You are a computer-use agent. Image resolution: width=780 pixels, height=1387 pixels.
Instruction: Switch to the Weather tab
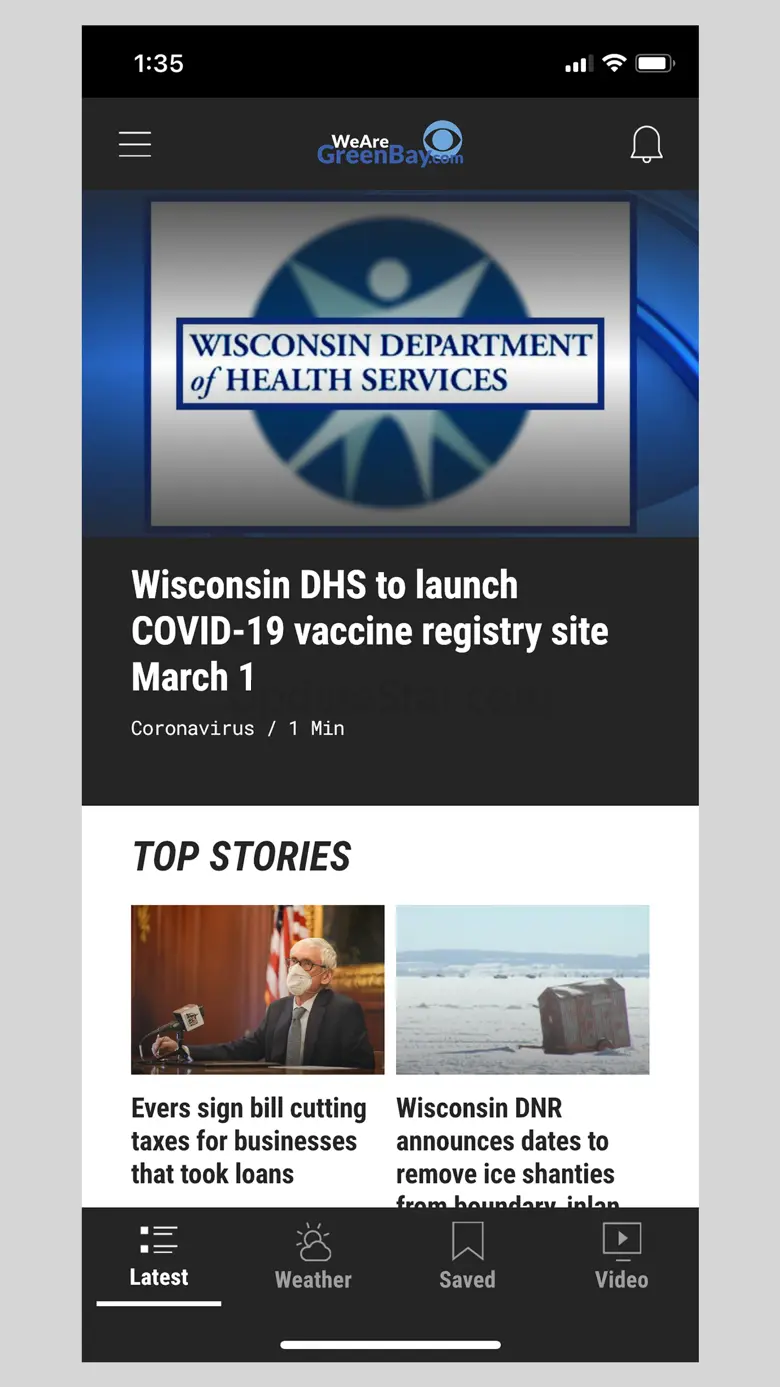[x=313, y=1256]
